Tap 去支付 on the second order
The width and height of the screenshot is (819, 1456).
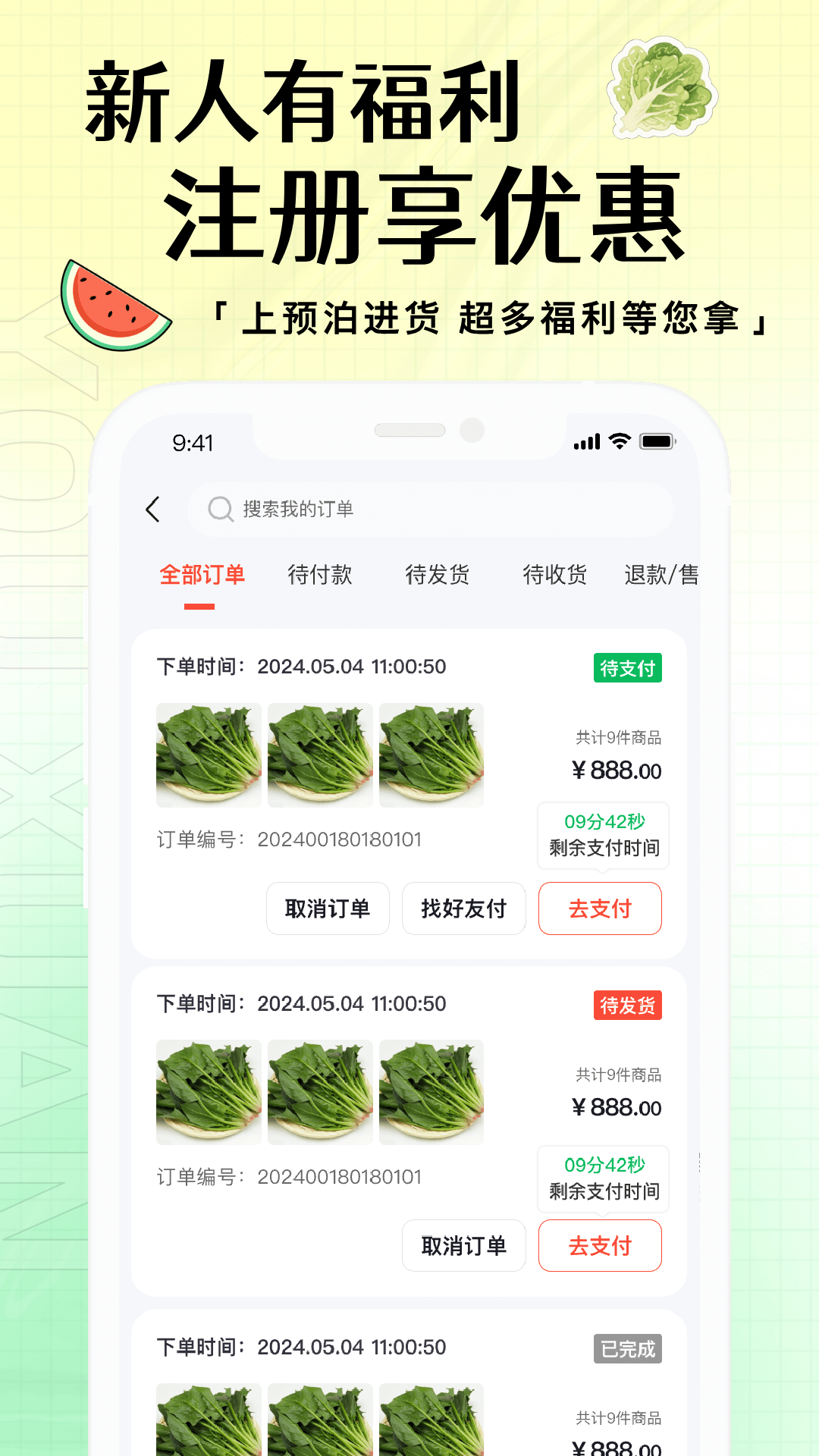pyautogui.click(x=600, y=1245)
